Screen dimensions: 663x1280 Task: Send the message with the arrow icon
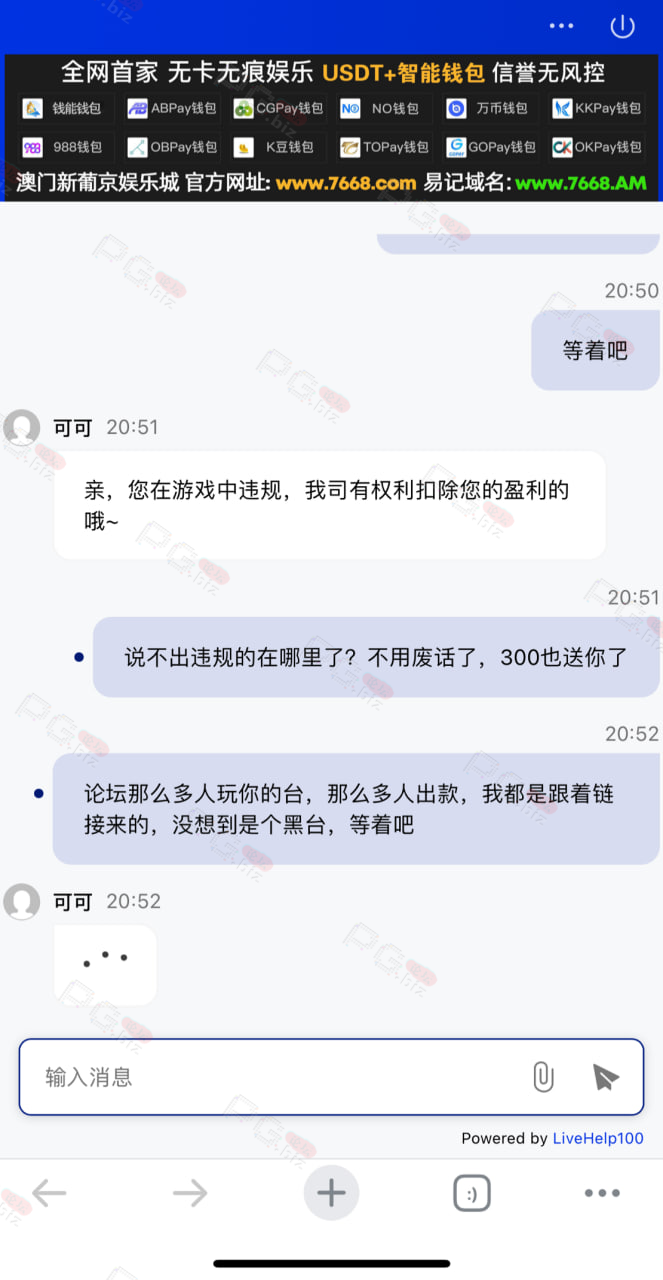click(x=605, y=1077)
